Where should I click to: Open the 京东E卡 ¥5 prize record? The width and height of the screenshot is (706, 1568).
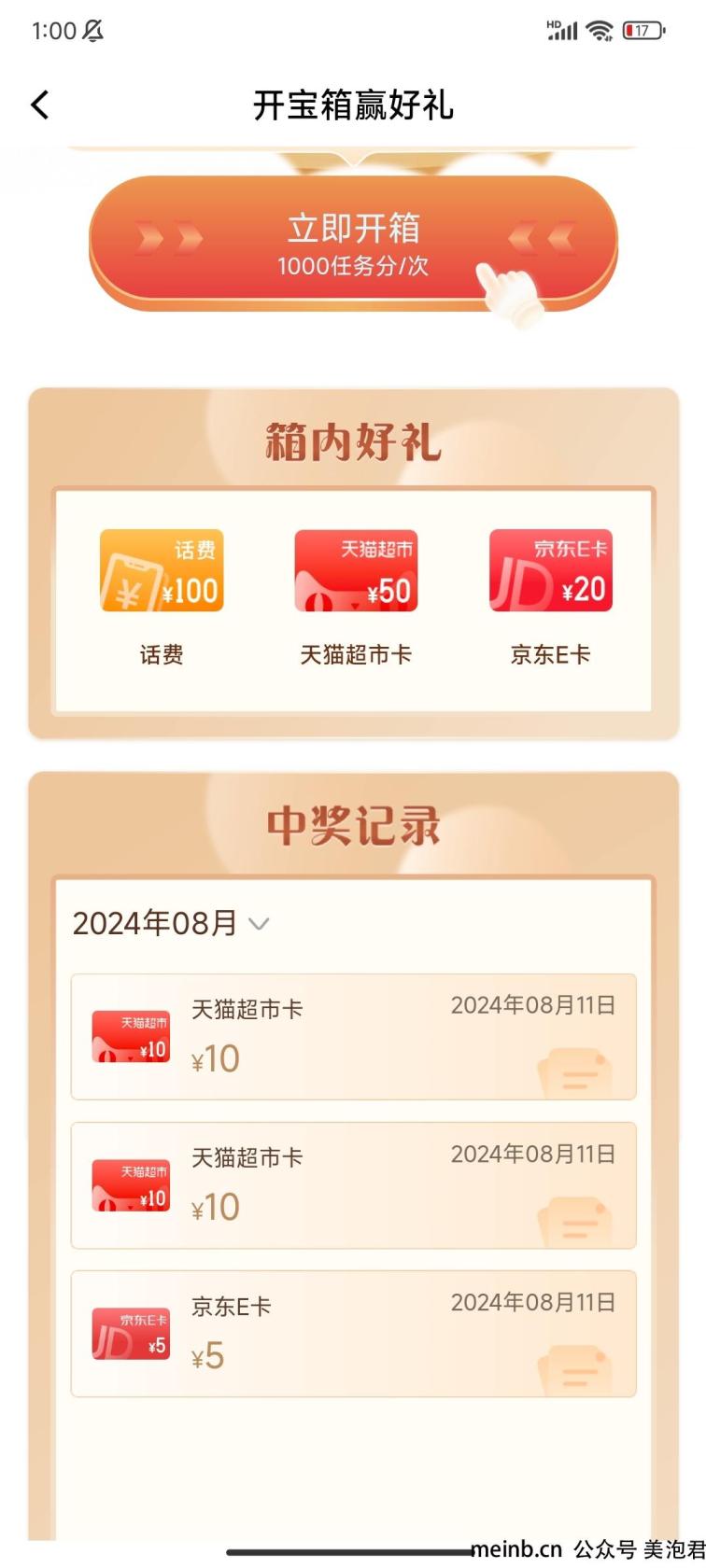pyautogui.click(x=353, y=1333)
